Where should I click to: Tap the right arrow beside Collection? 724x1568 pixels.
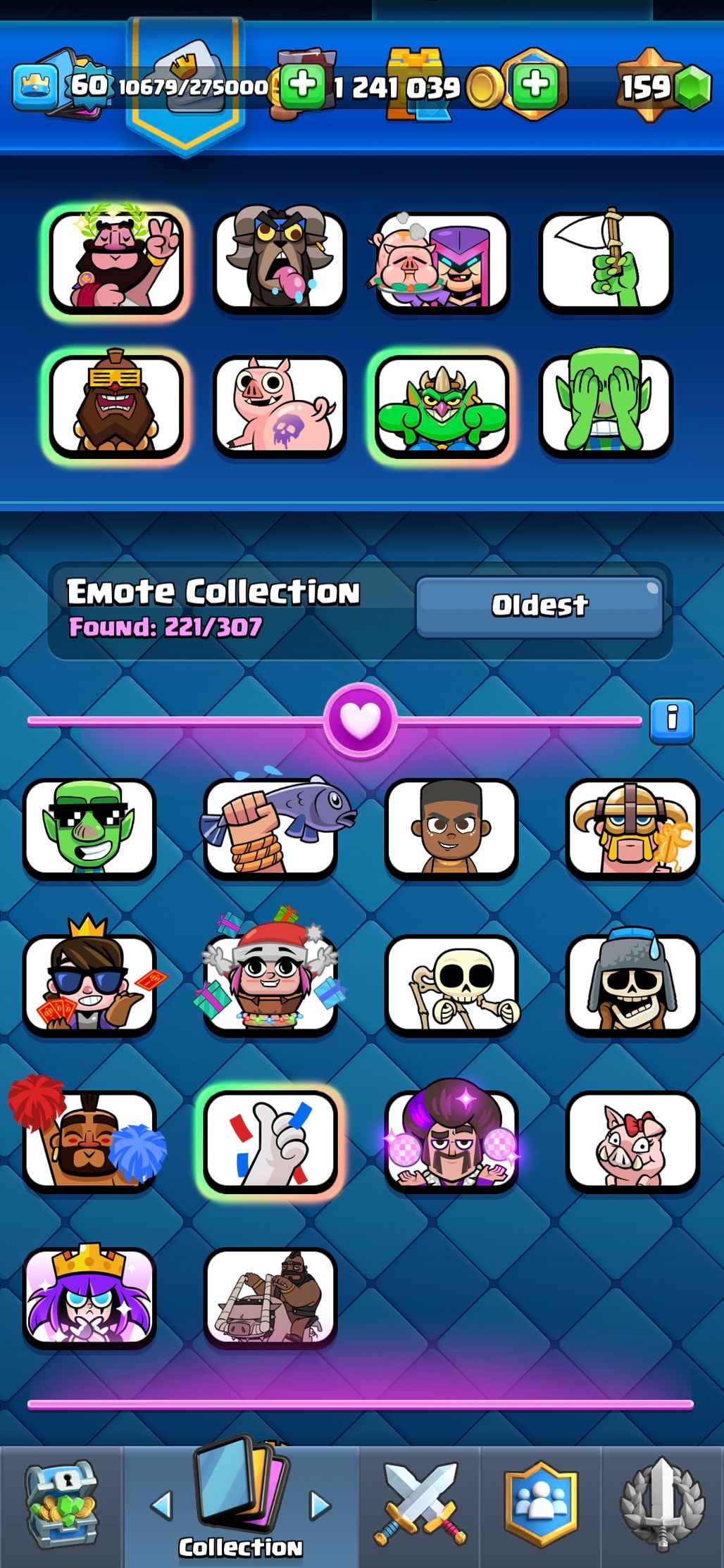[x=320, y=1505]
